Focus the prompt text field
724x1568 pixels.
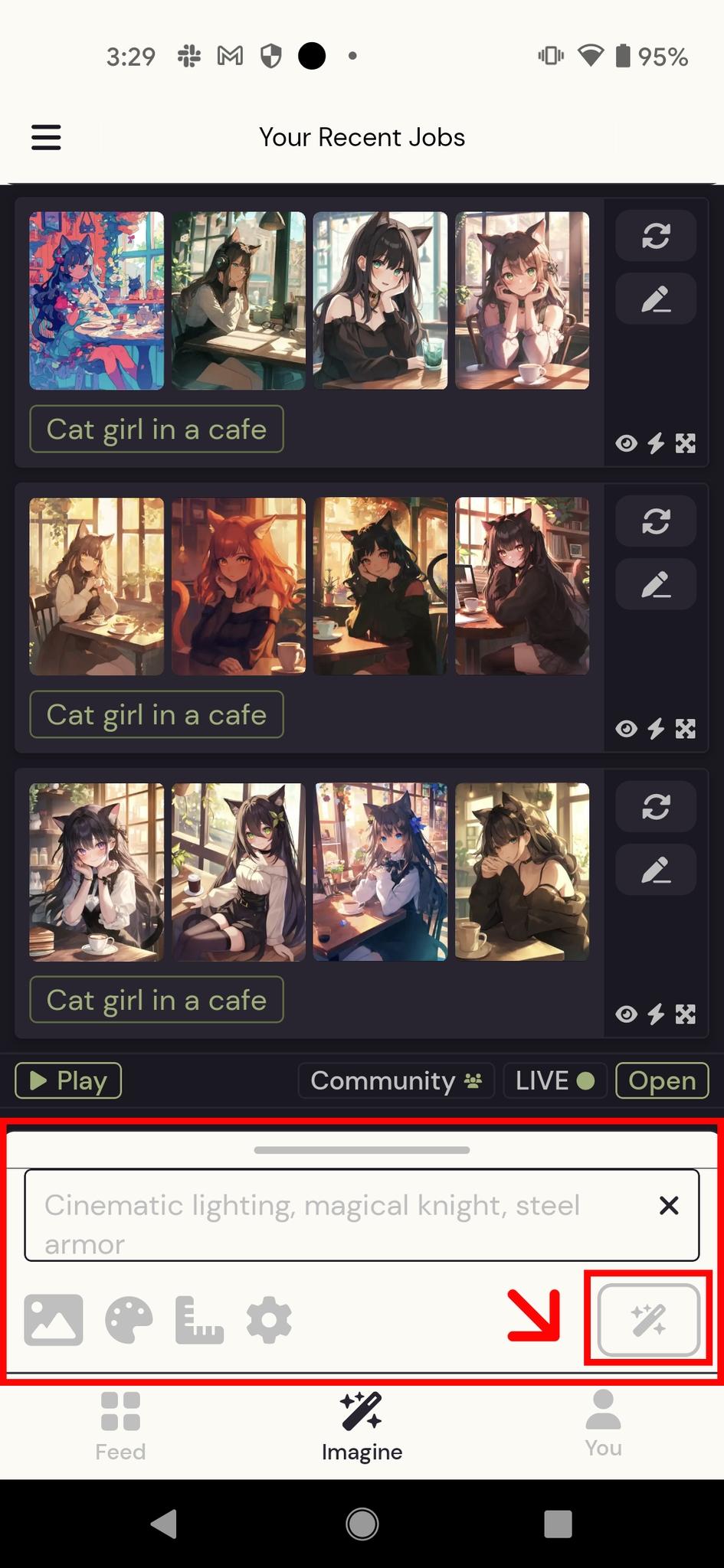[337, 1215]
